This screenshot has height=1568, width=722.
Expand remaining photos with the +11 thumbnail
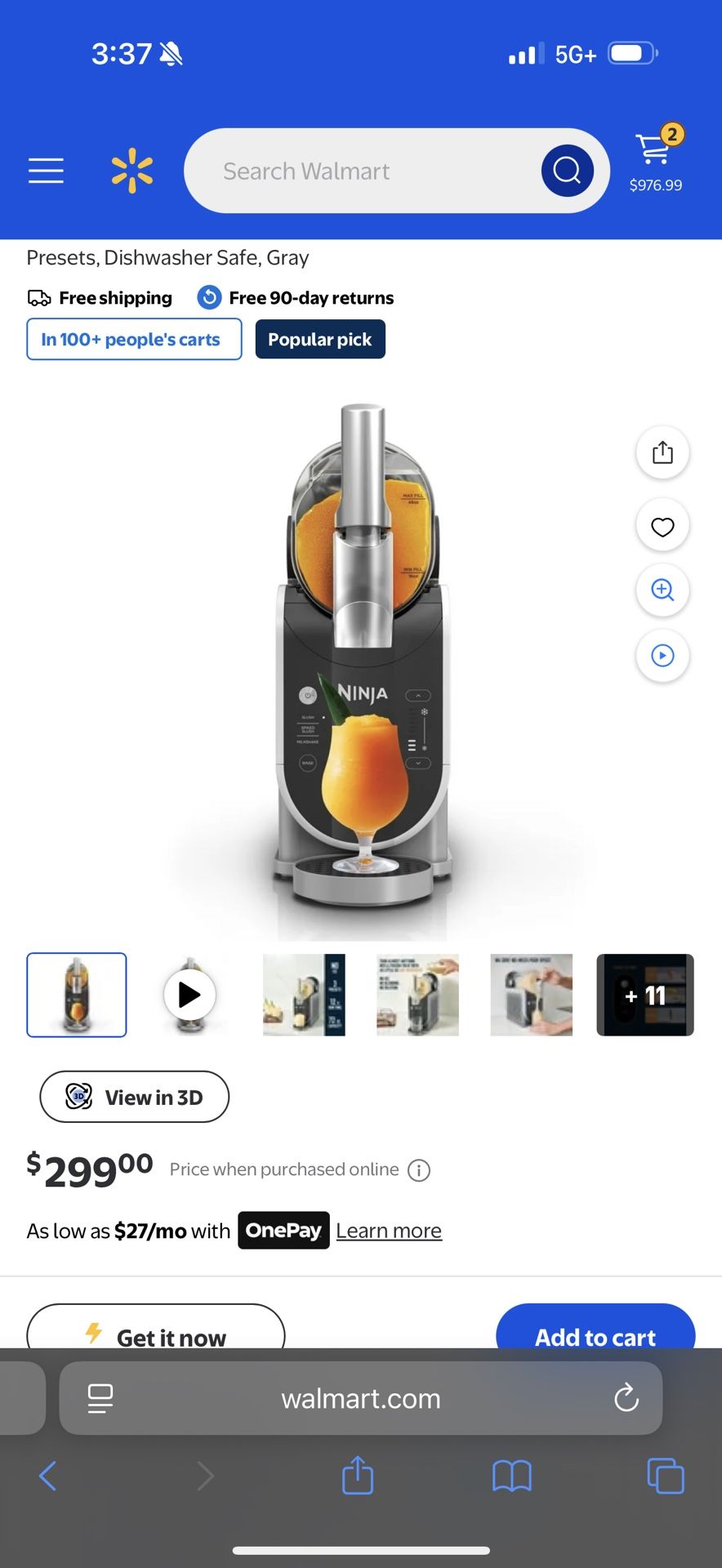point(644,995)
